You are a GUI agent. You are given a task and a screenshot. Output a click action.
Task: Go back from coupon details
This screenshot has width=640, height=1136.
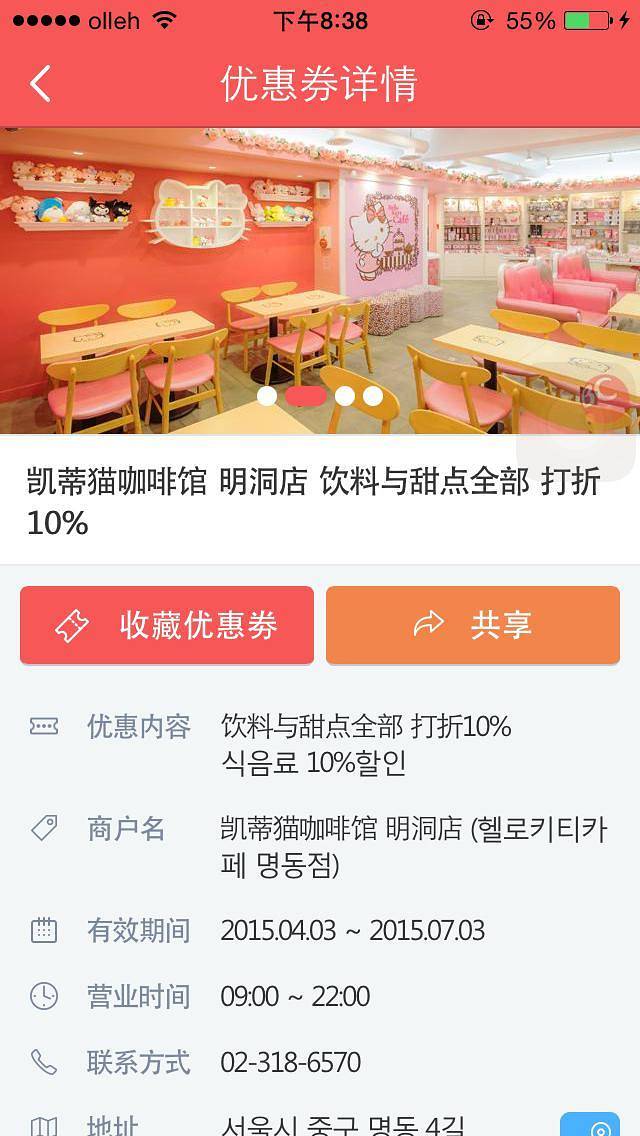point(40,84)
